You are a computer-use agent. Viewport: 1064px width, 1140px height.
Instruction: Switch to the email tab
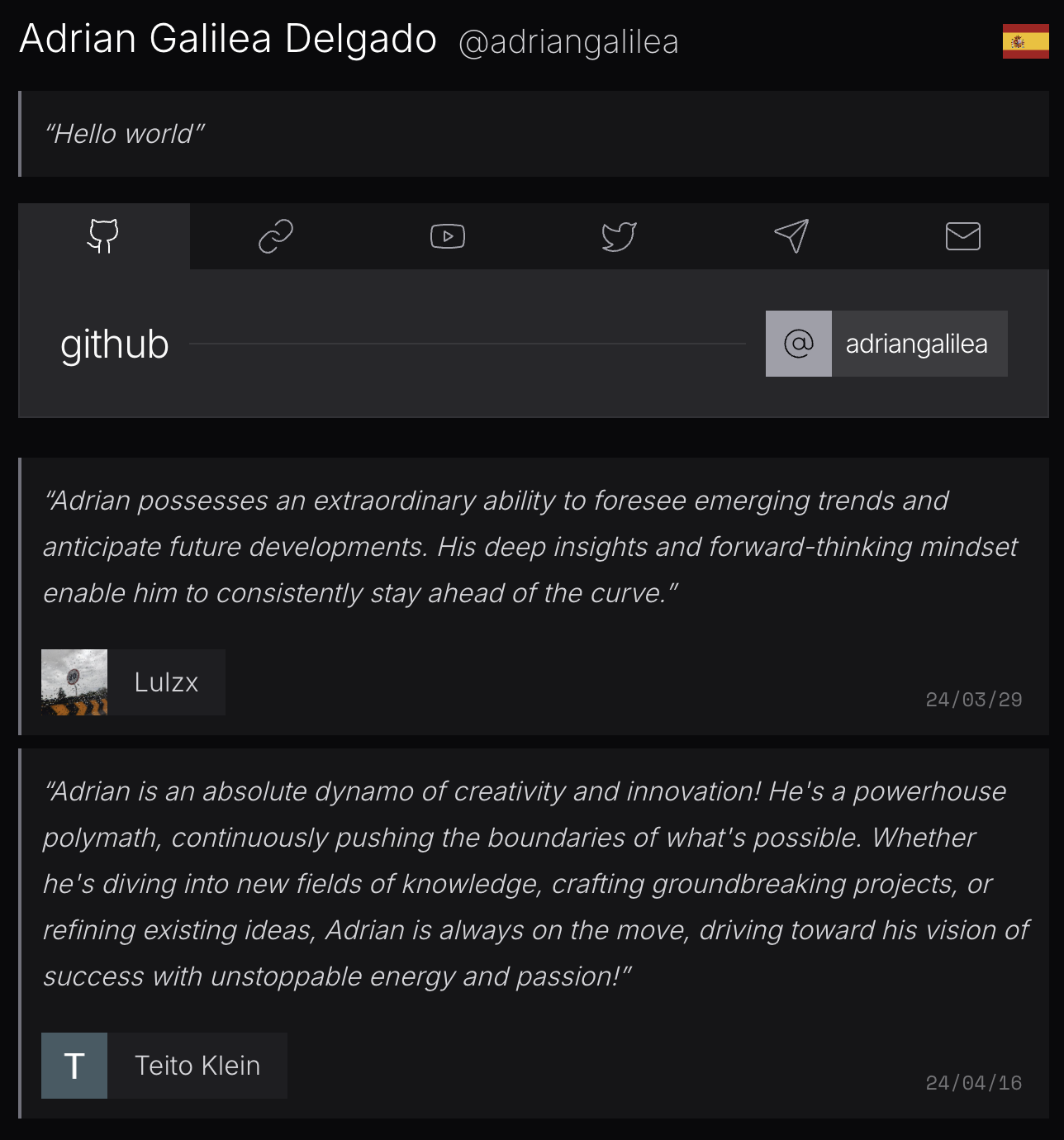coord(963,236)
